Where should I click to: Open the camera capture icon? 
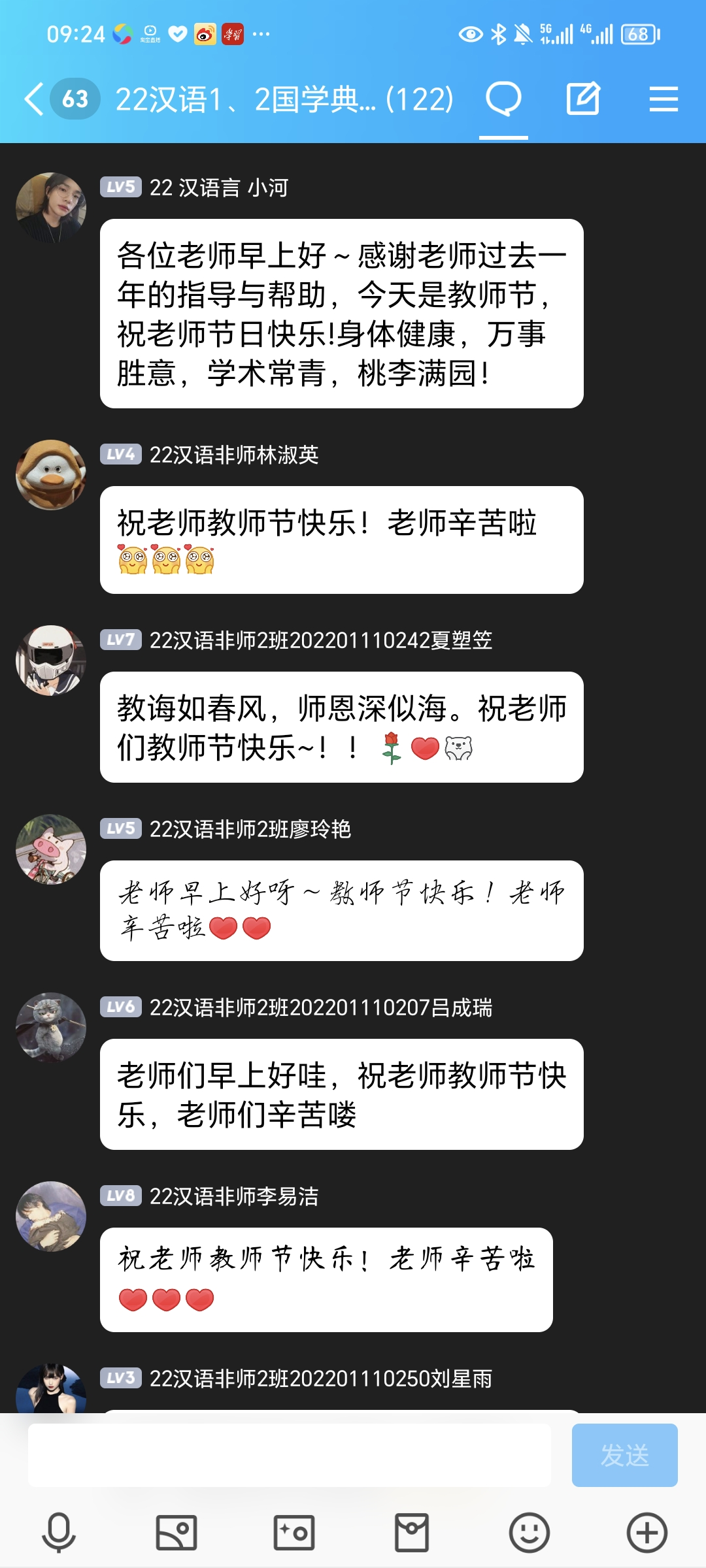[294, 1532]
